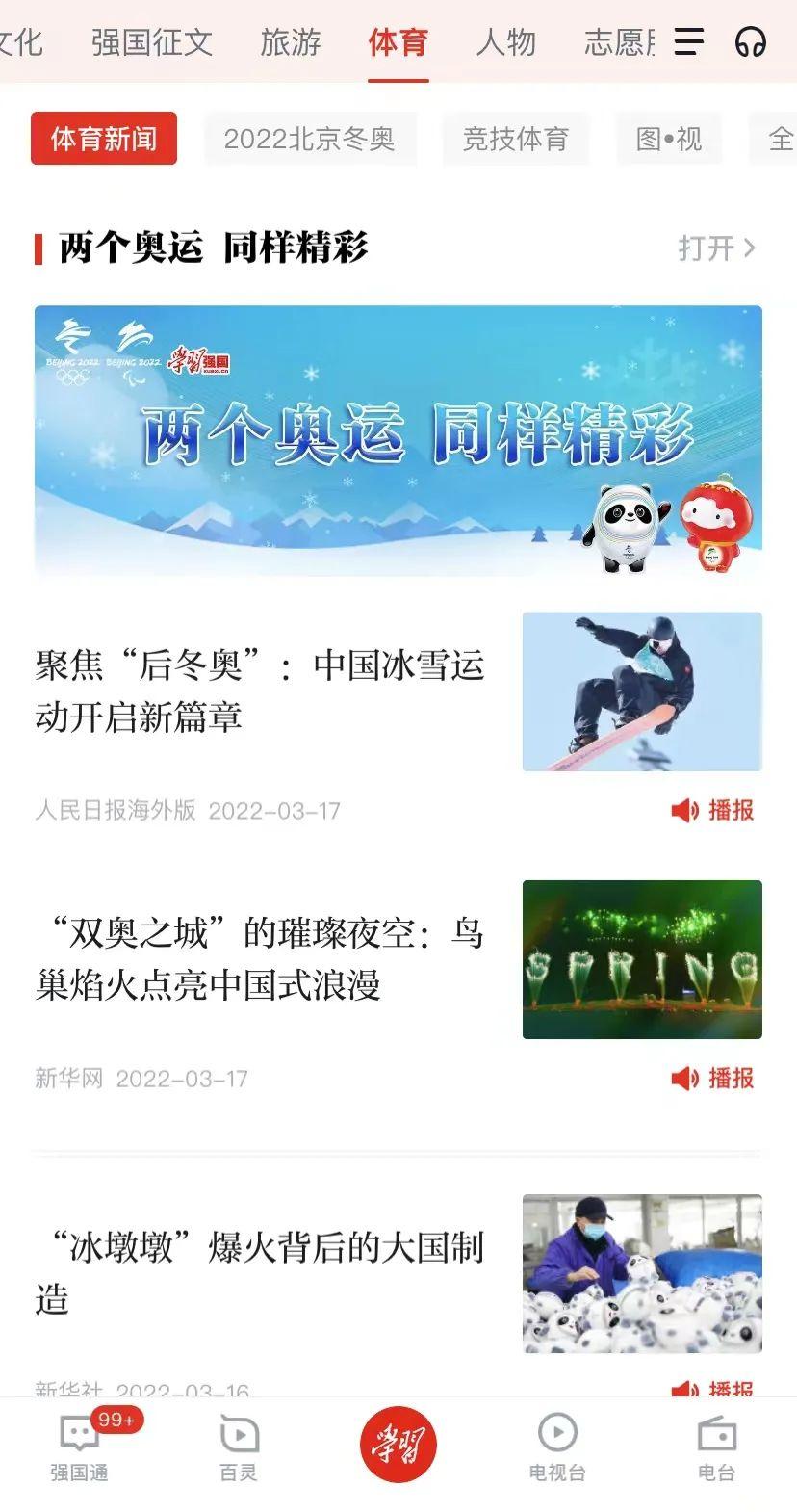The width and height of the screenshot is (797, 1512).
Task: Open the headphone audio listening icon
Action: tap(750, 41)
